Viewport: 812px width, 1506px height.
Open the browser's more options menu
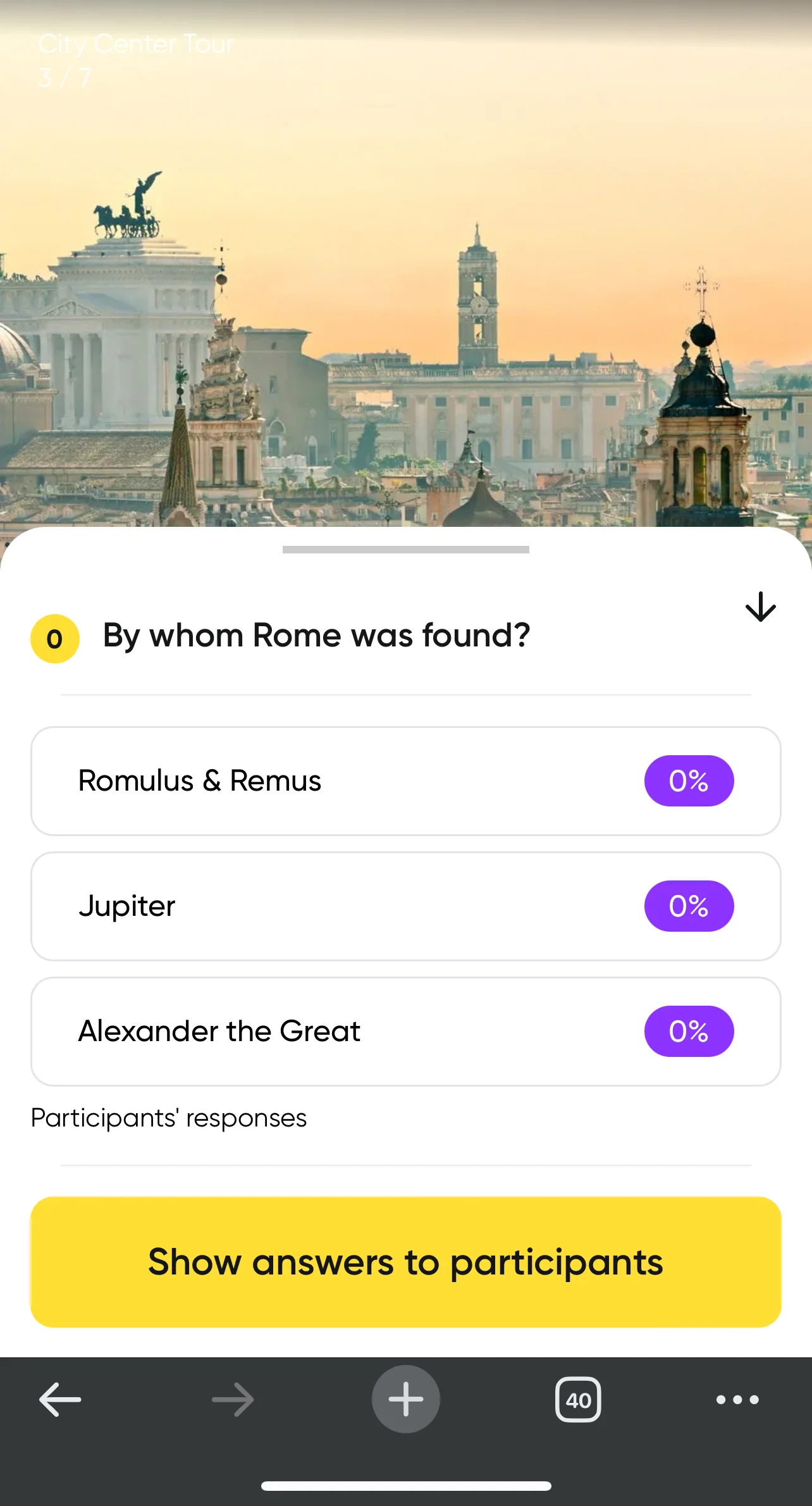(737, 1399)
